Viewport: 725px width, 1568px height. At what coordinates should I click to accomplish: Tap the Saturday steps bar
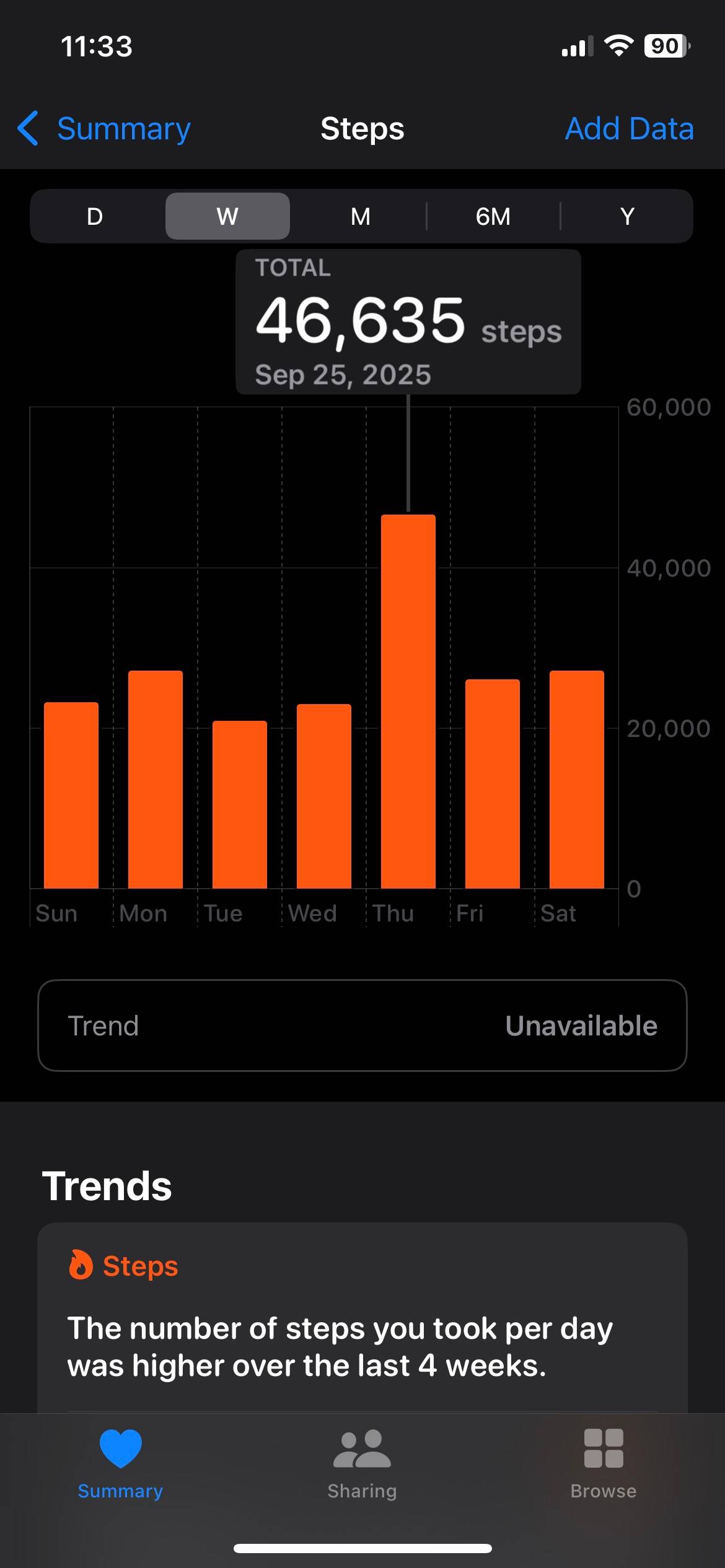coord(577,780)
